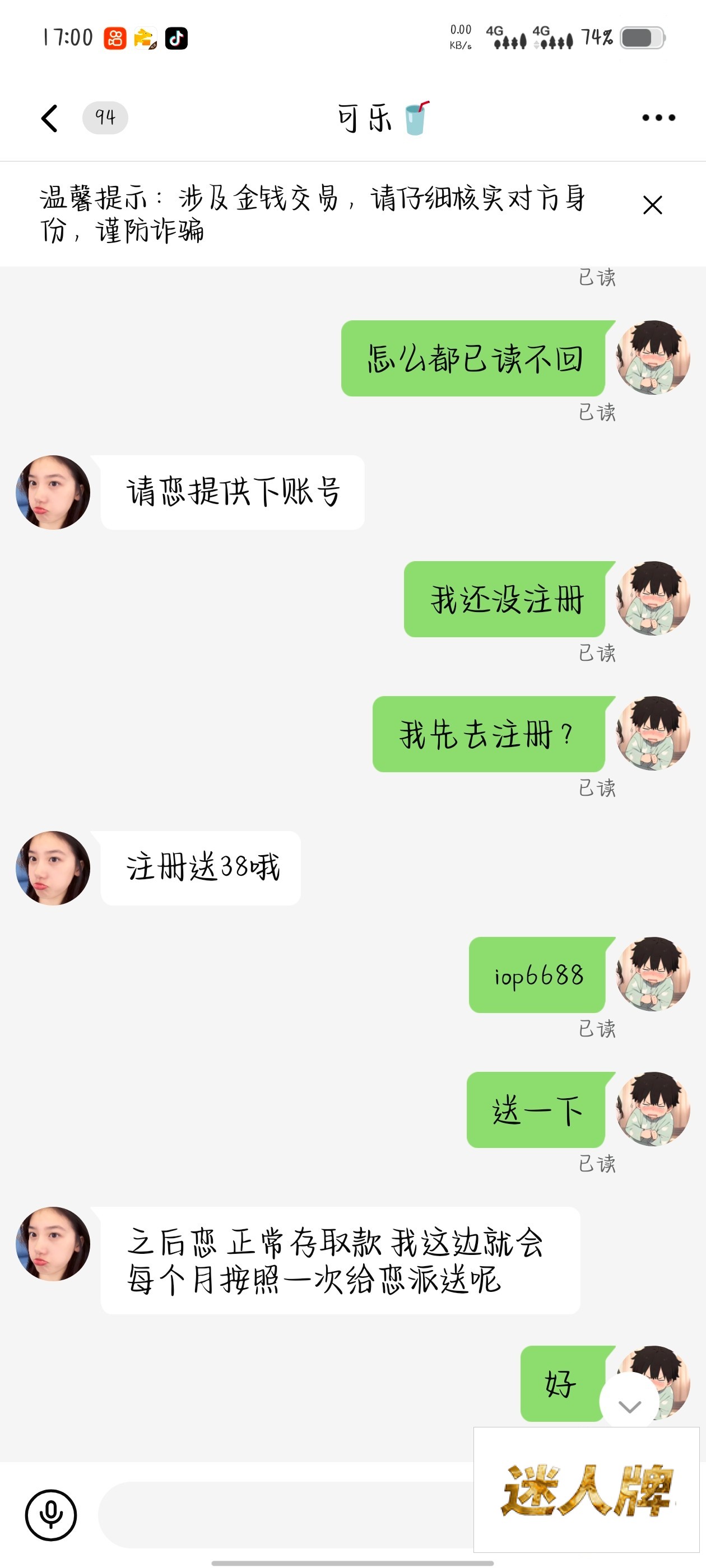Open my avatar beside '我还没注册'

click(x=653, y=598)
